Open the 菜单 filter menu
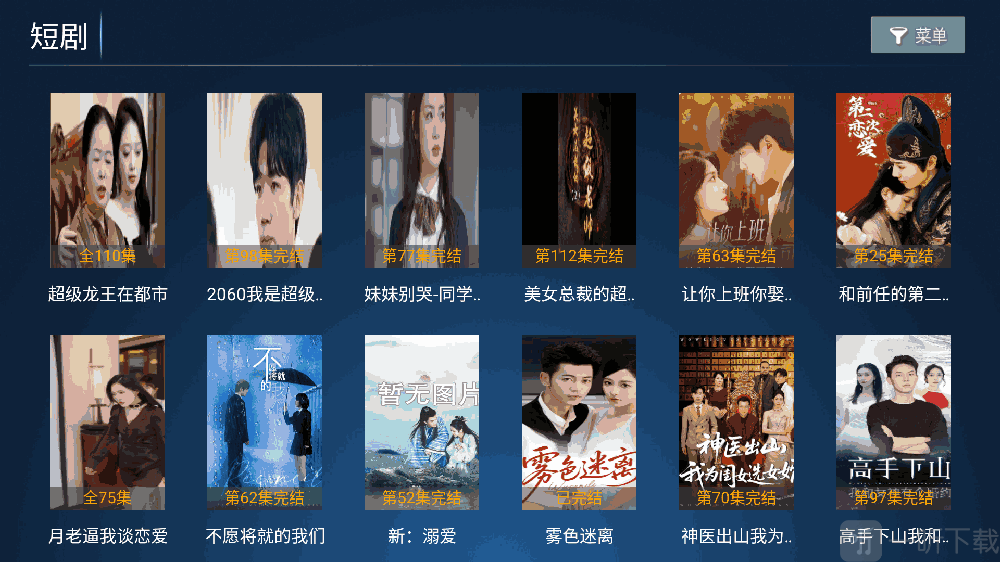This screenshot has height=562, width=1000. [x=917, y=35]
